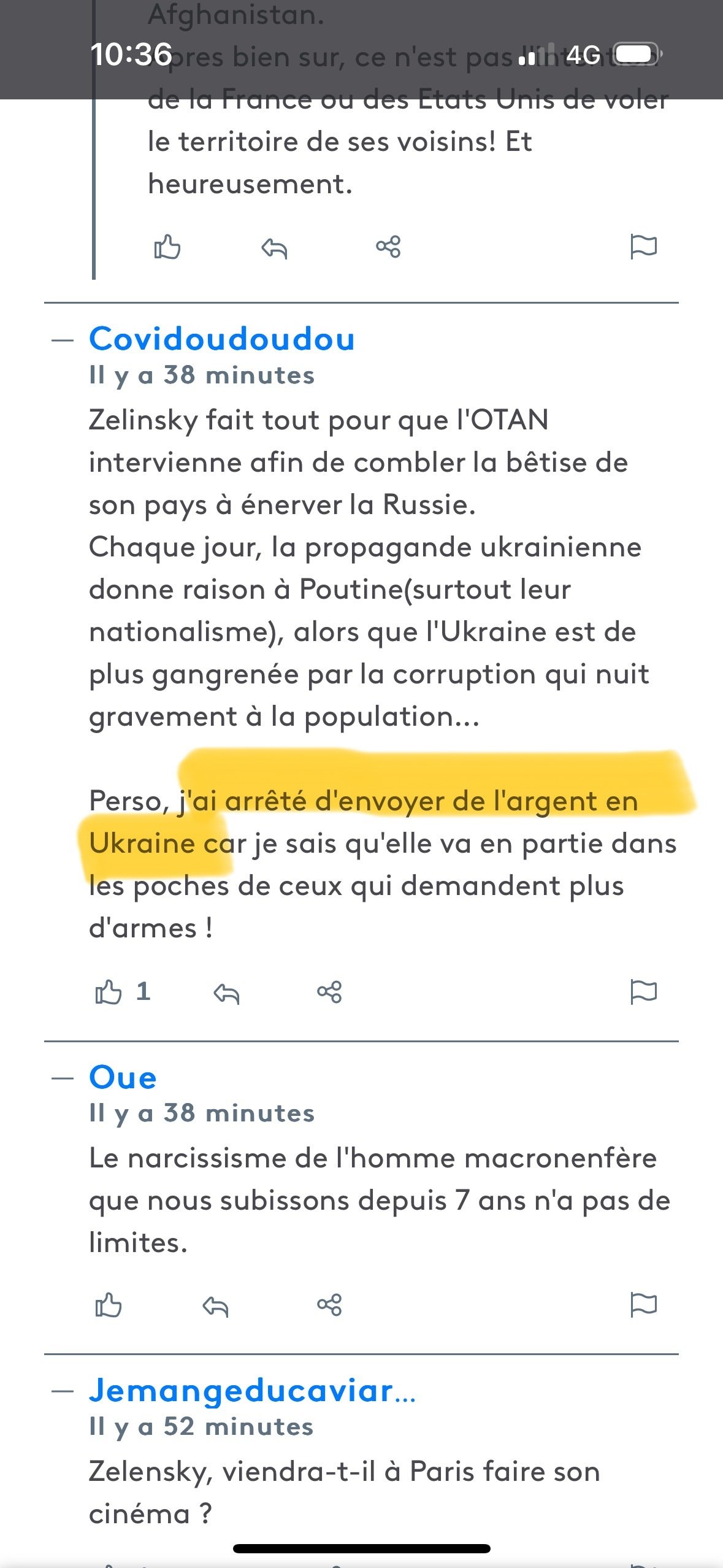Reply to Covidoudoudou's comment

(x=226, y=993)
